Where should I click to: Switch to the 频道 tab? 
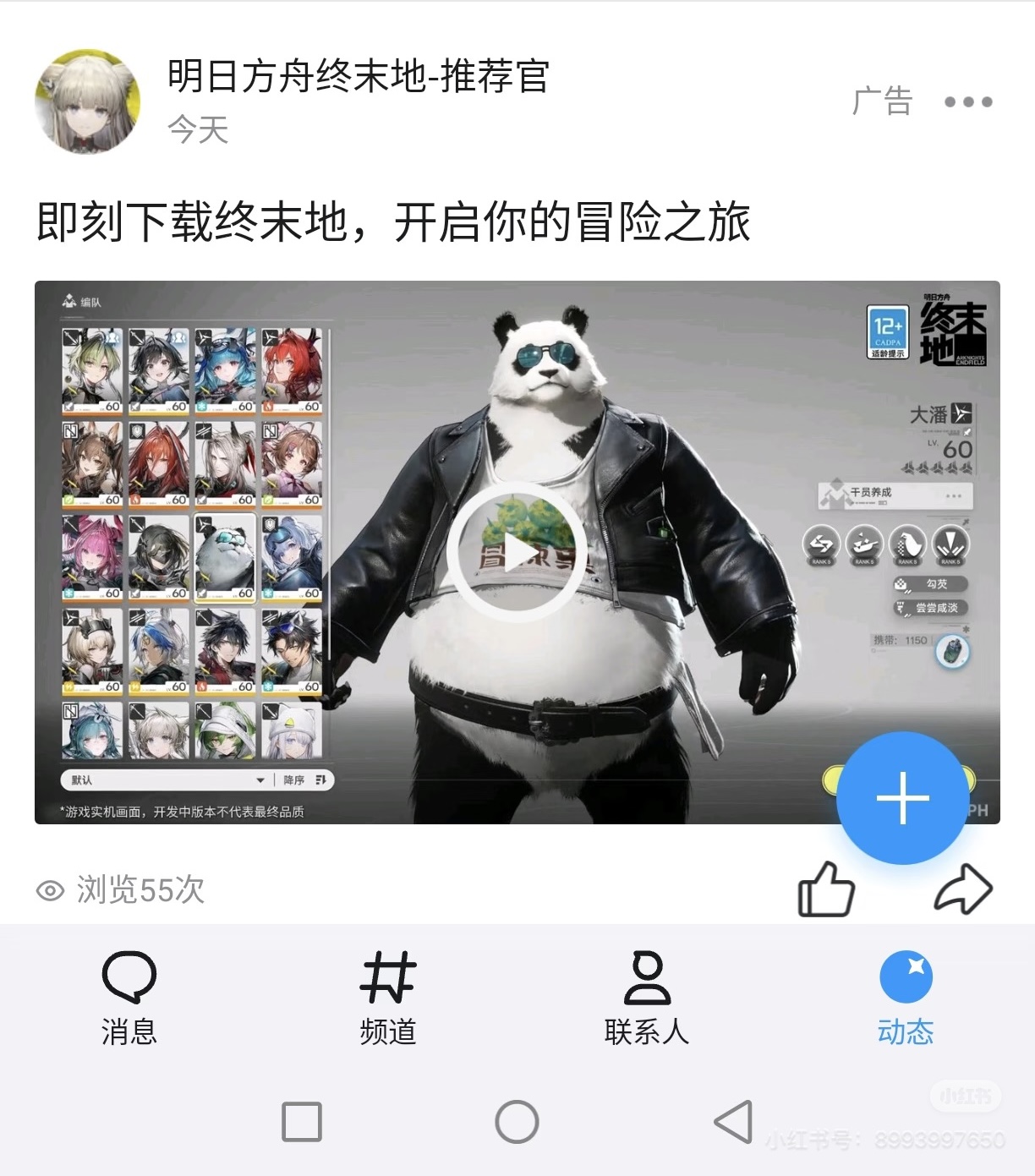point(388,998)
